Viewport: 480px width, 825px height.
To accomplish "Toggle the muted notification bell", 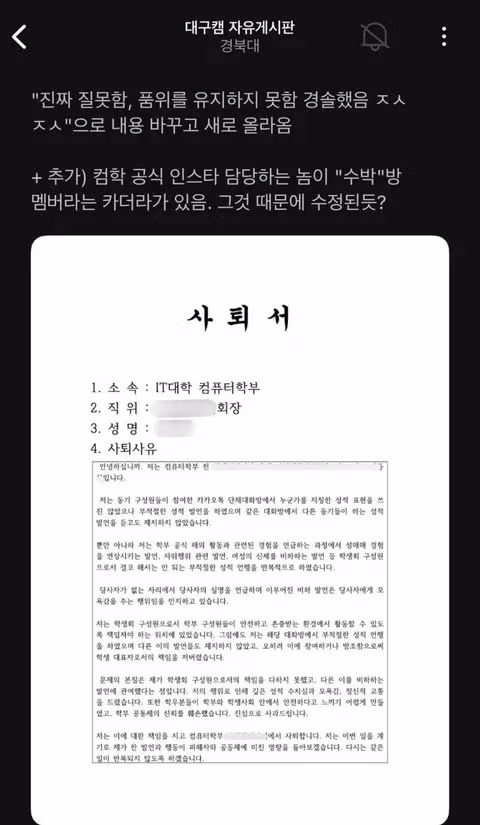I will click(375, 36).
